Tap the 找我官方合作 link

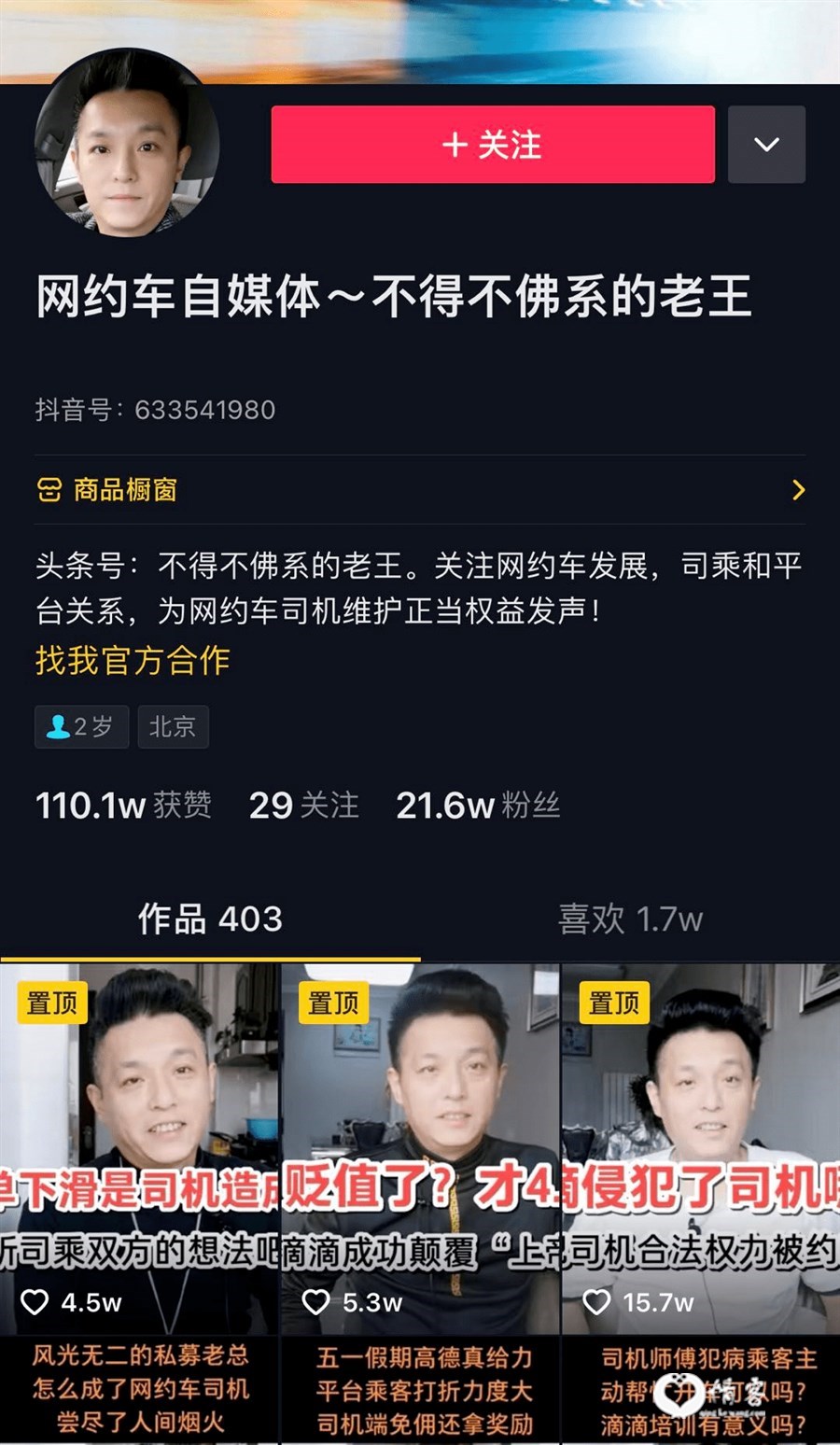133,660
